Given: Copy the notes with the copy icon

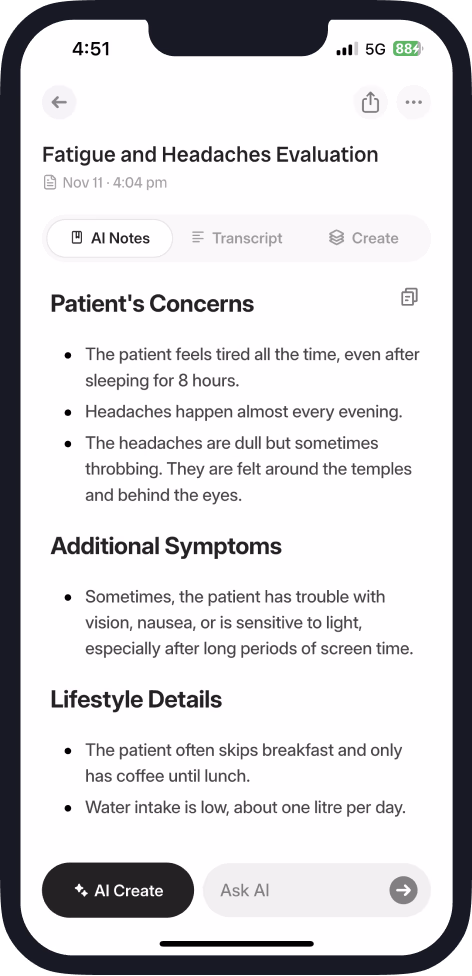Looking at the screenshot, I should tap(409, 298).
